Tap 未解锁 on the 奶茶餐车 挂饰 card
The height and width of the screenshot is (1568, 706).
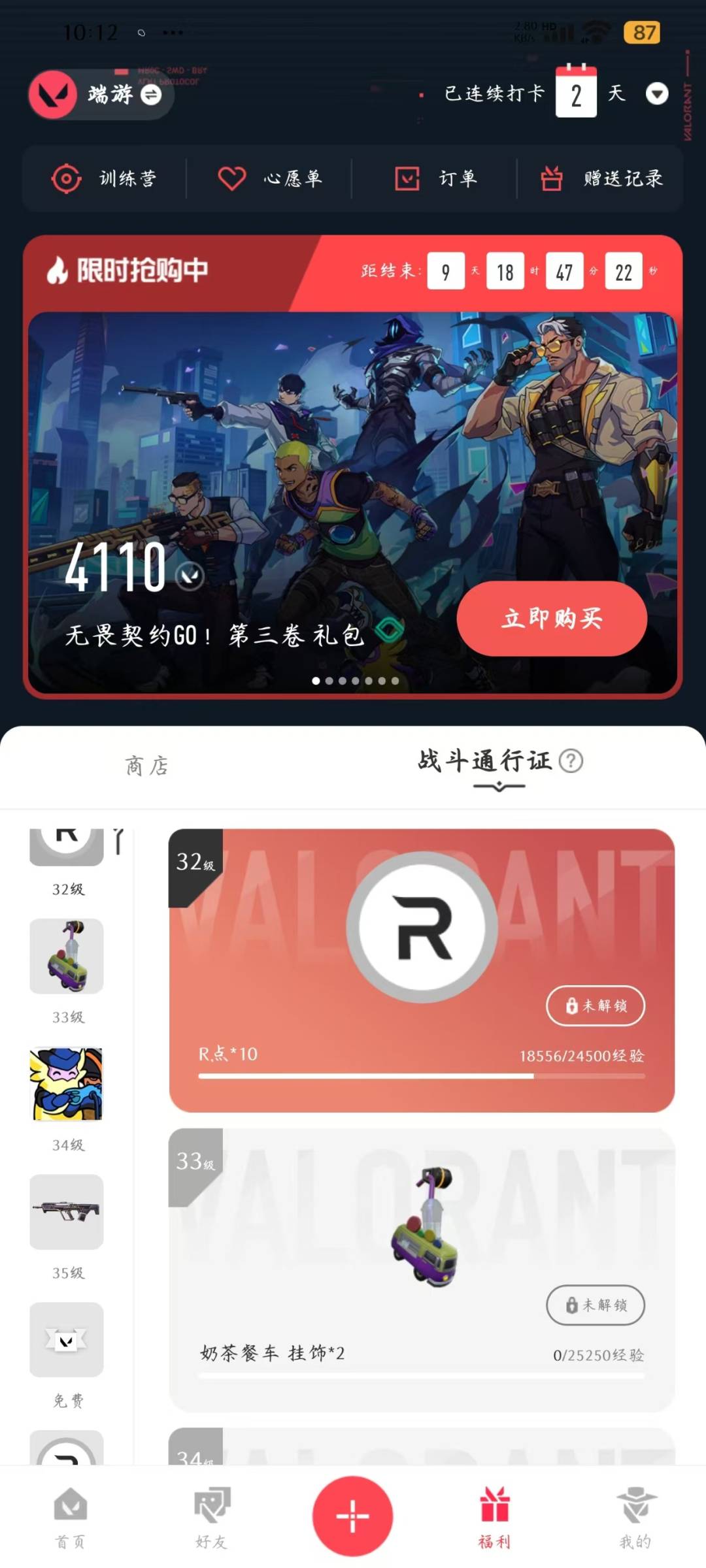pos(596,1305)
